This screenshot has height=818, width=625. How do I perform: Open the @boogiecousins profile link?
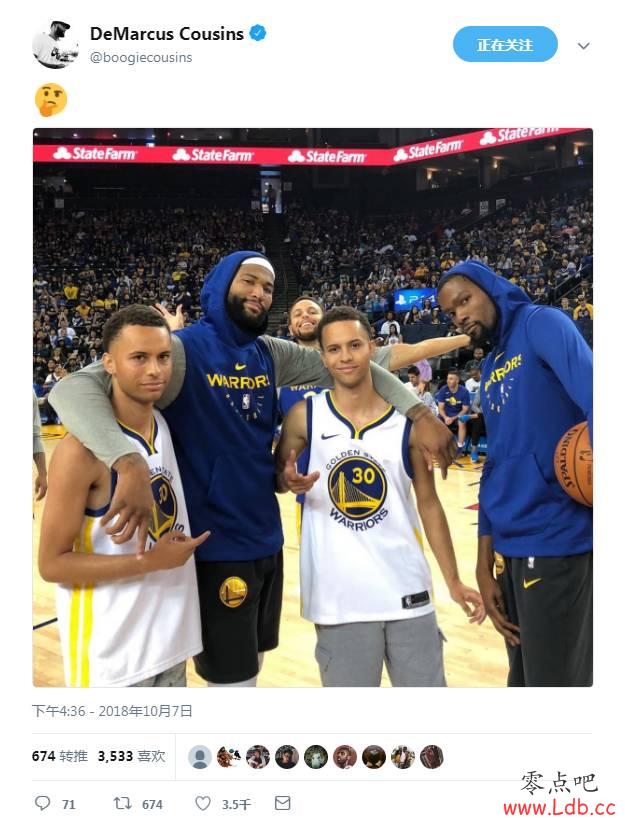141,58
